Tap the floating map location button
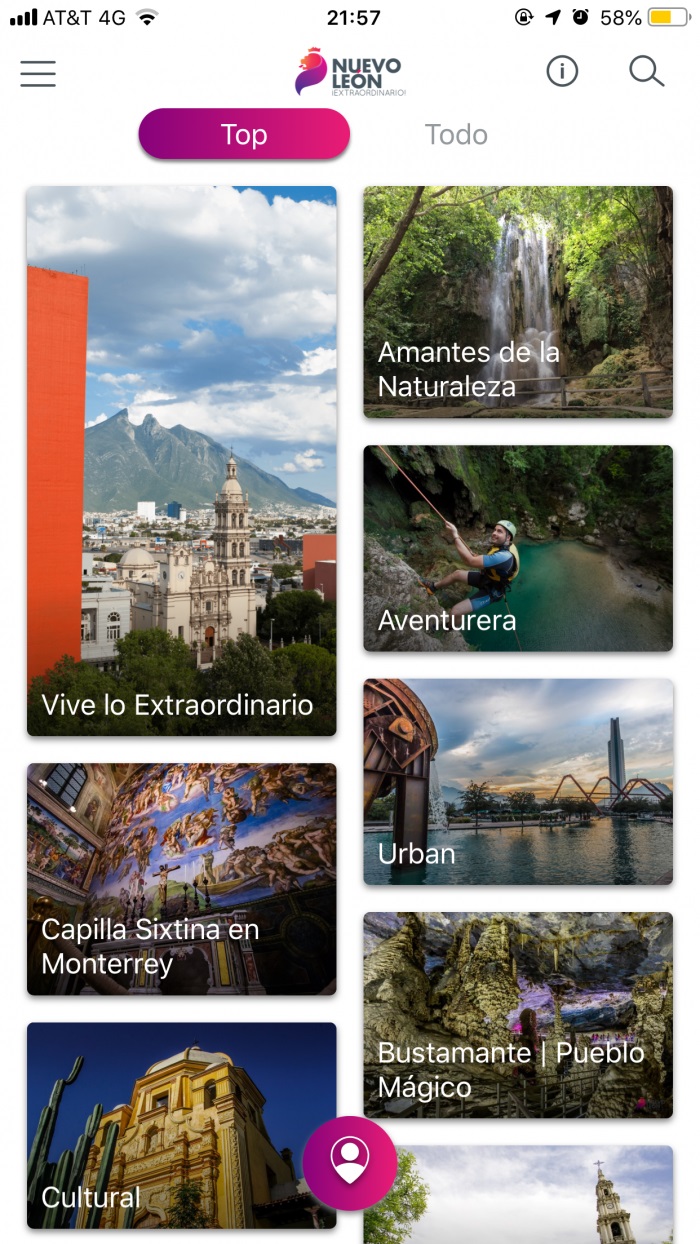The height and width of the screenshot is (1244, 700). click(350, 1163)
